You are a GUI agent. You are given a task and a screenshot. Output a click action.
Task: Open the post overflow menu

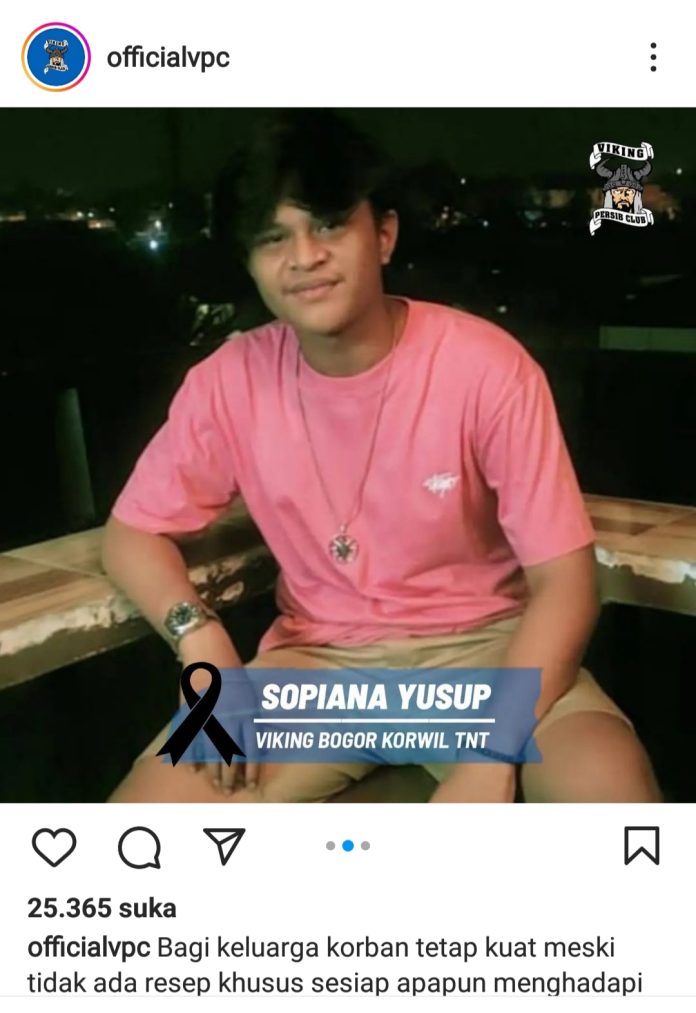tap(653, 57)
